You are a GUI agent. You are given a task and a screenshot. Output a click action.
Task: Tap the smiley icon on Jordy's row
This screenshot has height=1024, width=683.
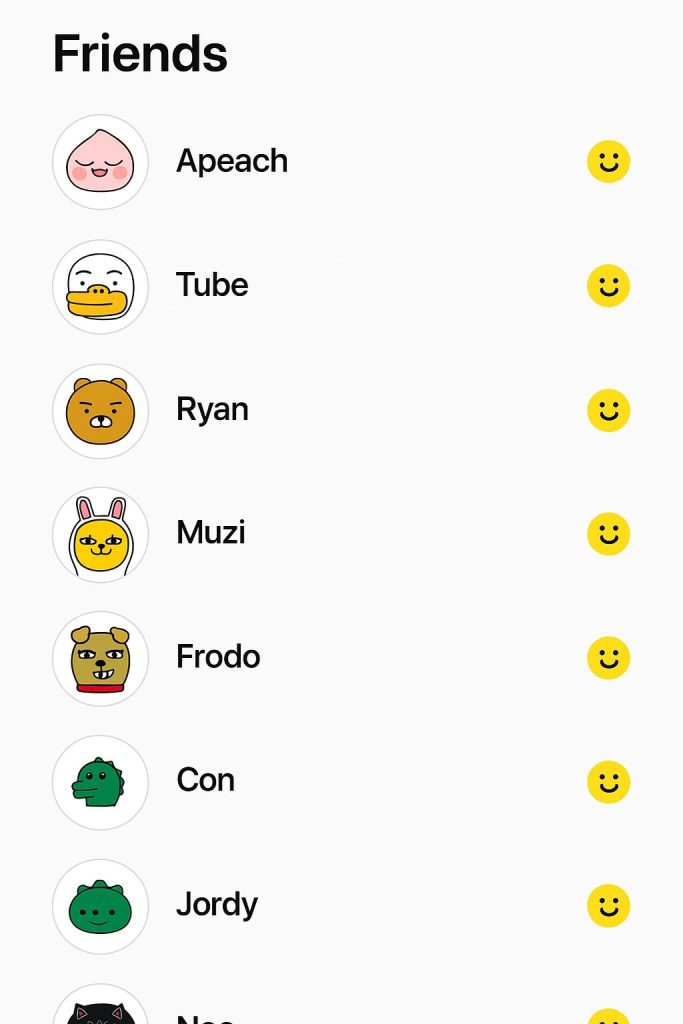coord(608,906)
